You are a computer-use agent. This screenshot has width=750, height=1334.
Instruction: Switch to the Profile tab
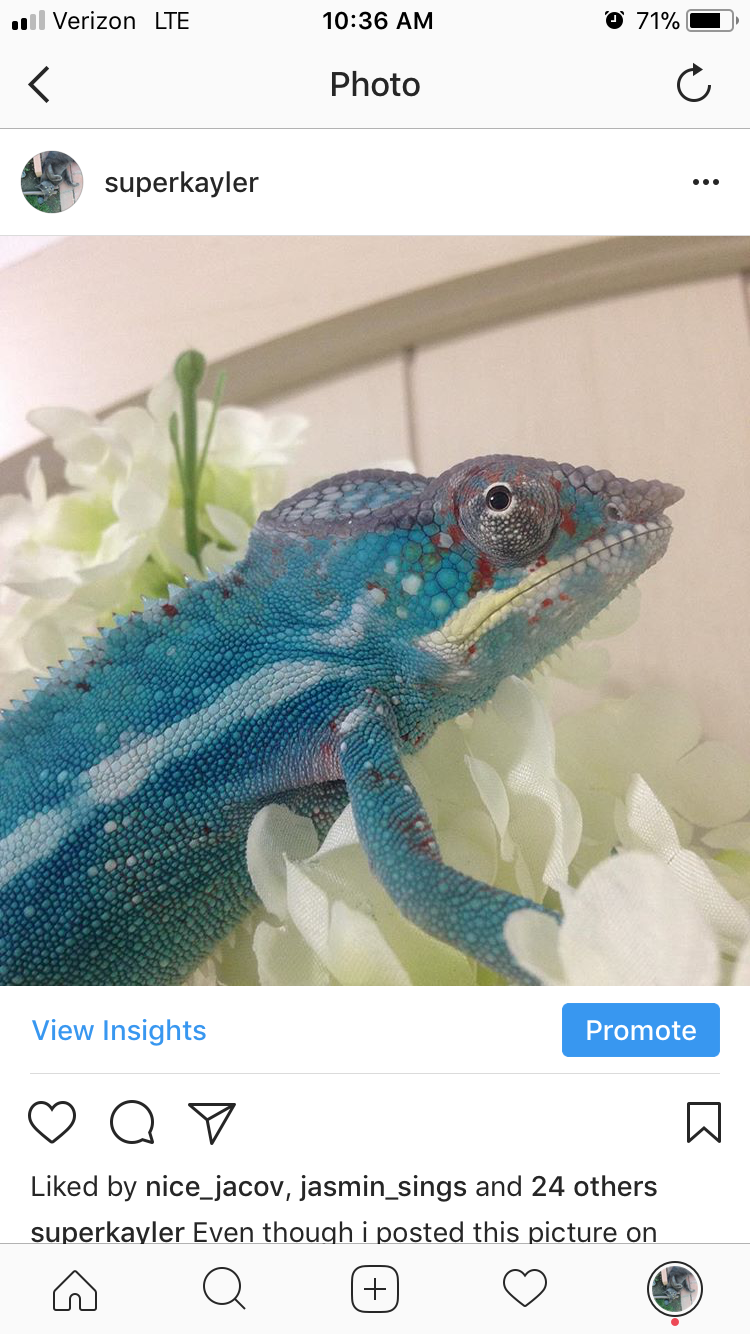click(x=675, y=1289)
